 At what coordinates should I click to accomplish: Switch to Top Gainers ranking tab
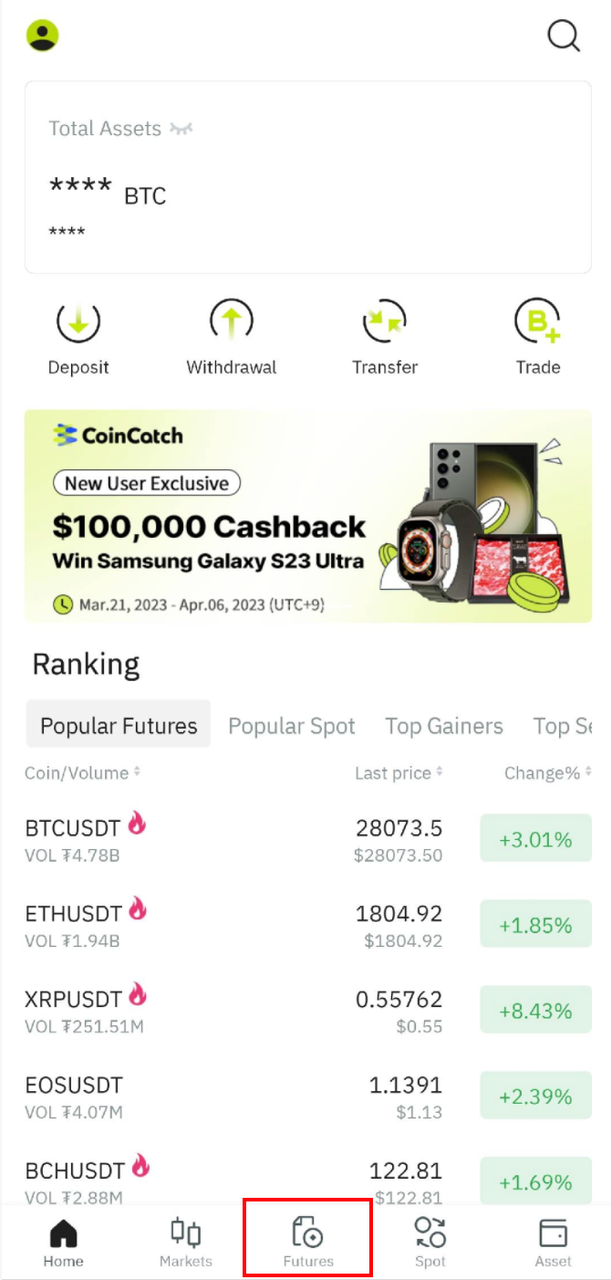coord(444,726)
